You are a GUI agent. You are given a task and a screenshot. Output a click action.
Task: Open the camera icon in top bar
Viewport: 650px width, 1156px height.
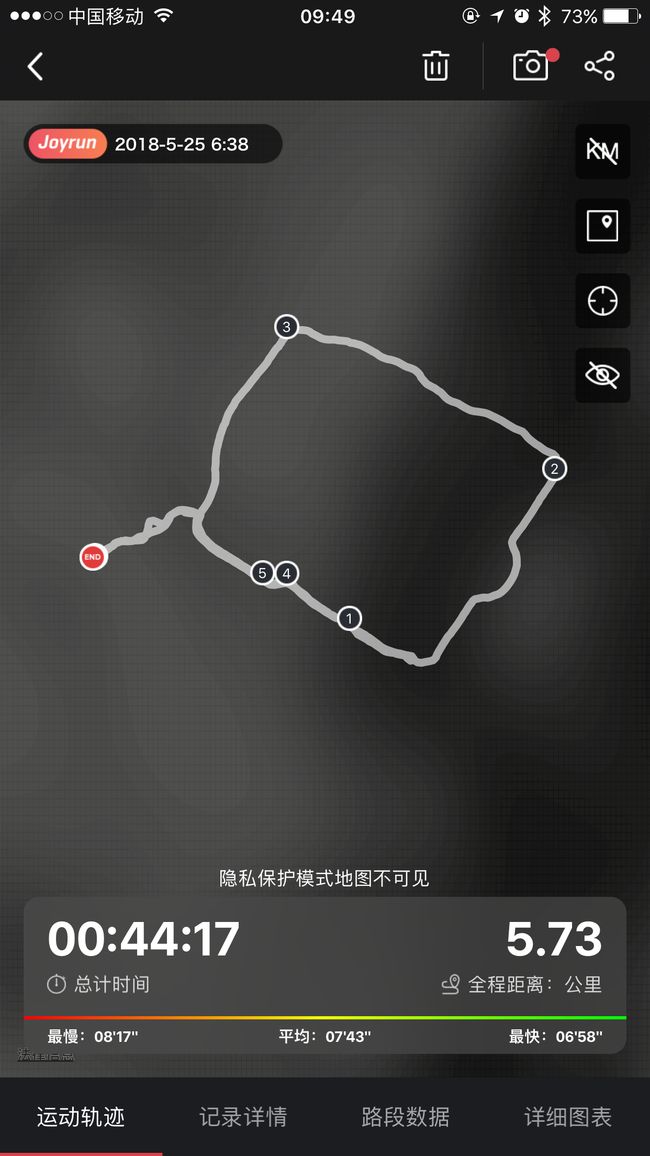tap(531, 66)
